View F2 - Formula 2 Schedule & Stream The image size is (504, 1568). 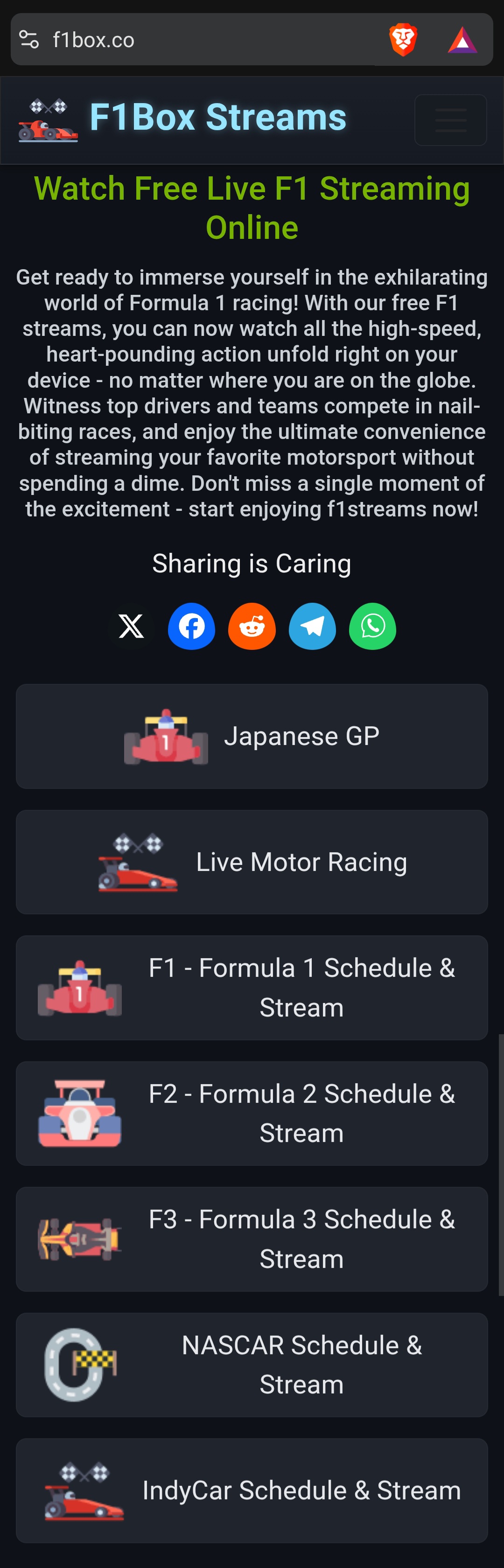click(x=252, y=1113)
